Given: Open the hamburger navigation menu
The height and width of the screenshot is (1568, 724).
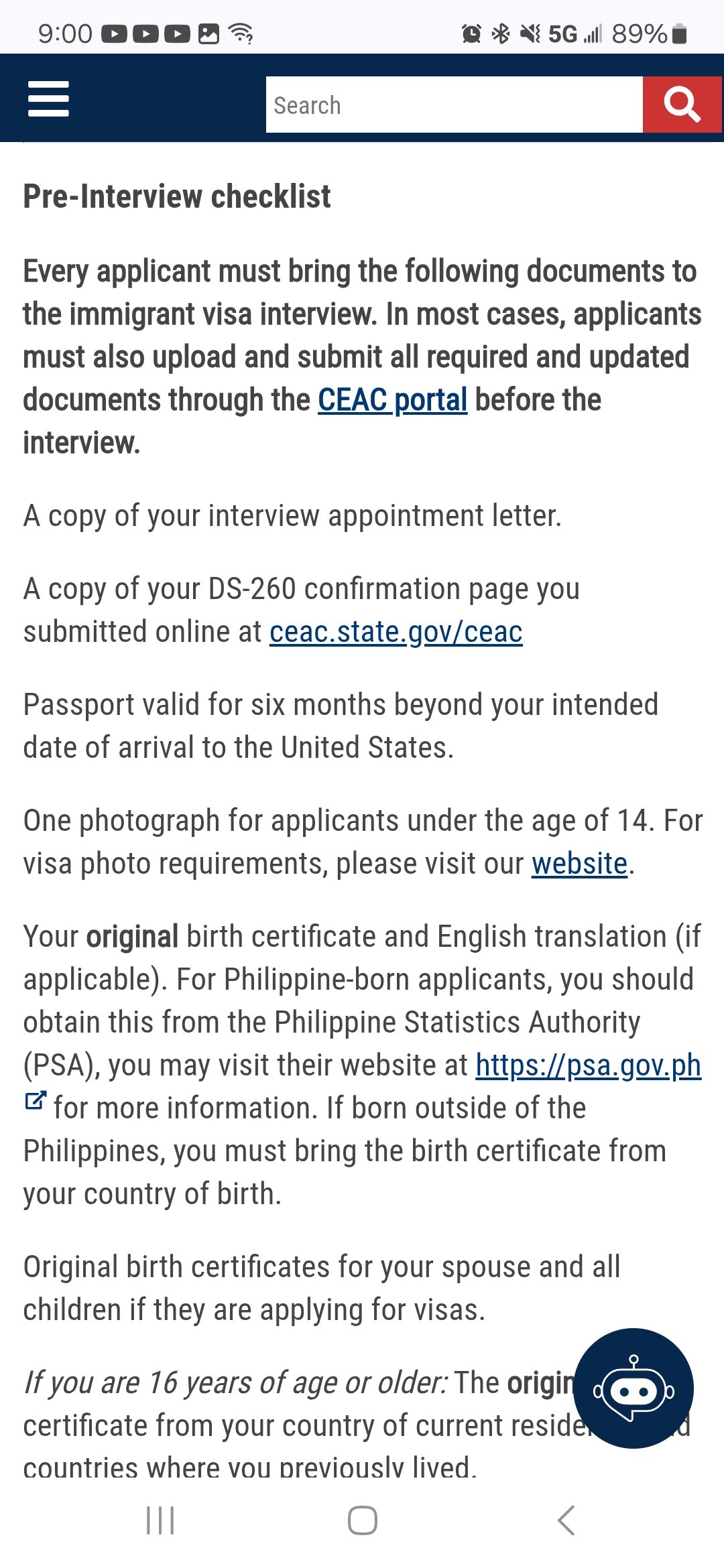Looking at the screenshot, I should pyautogui.click(x=48, y=99).
